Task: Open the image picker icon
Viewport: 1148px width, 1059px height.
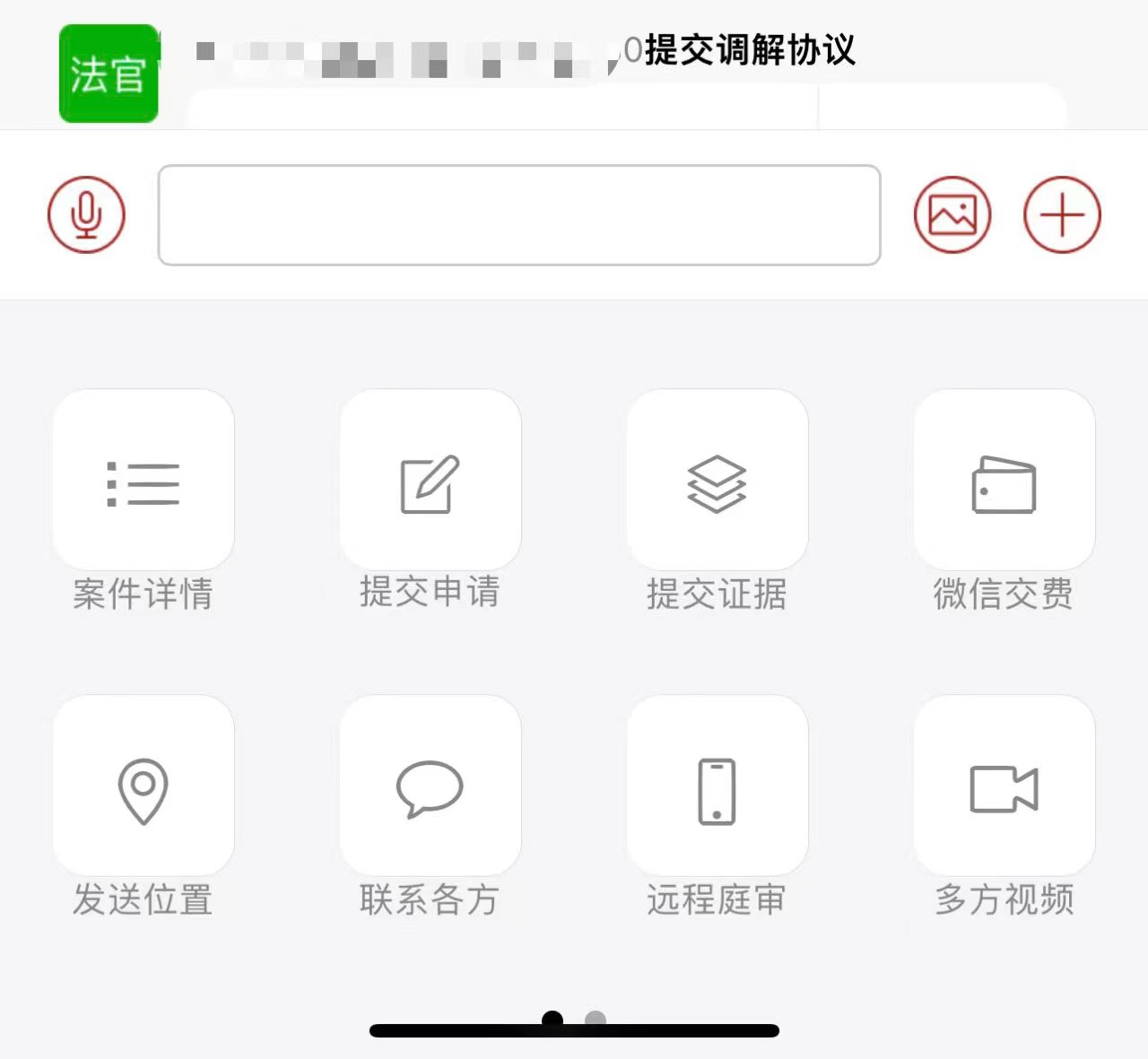Action: pos(952,215)
